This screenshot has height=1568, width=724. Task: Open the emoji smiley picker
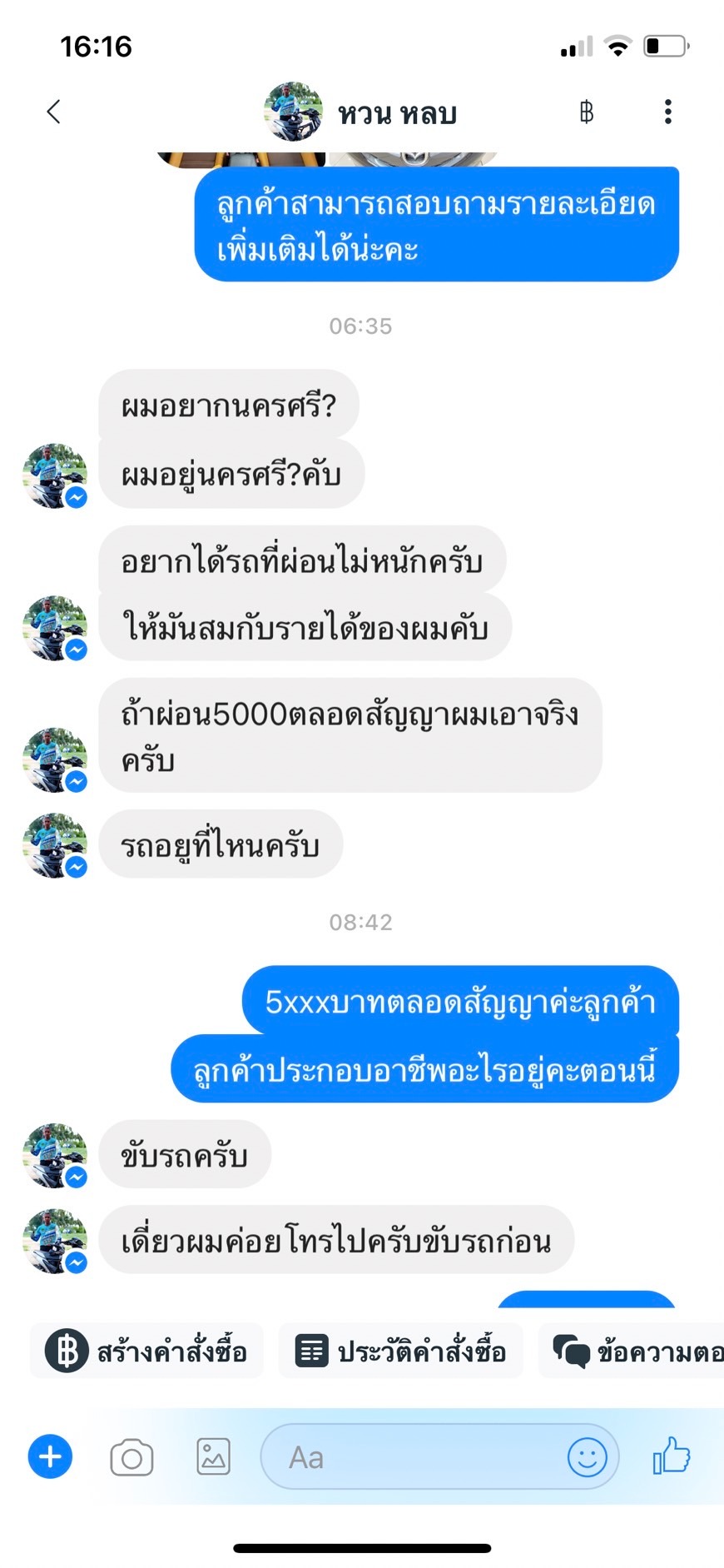coord(587,1457)
